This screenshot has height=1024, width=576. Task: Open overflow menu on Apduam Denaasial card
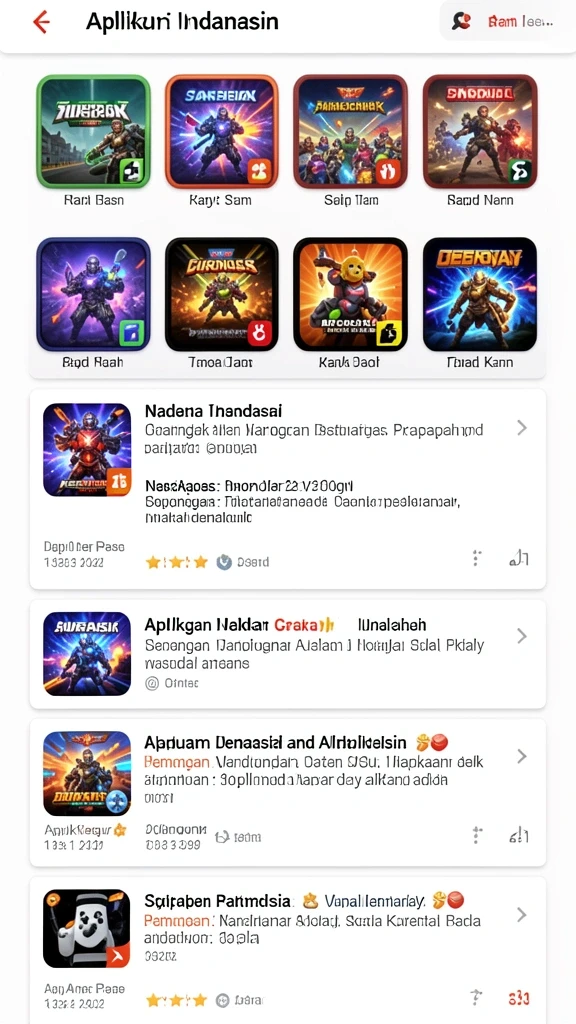(x=477, y=835)
